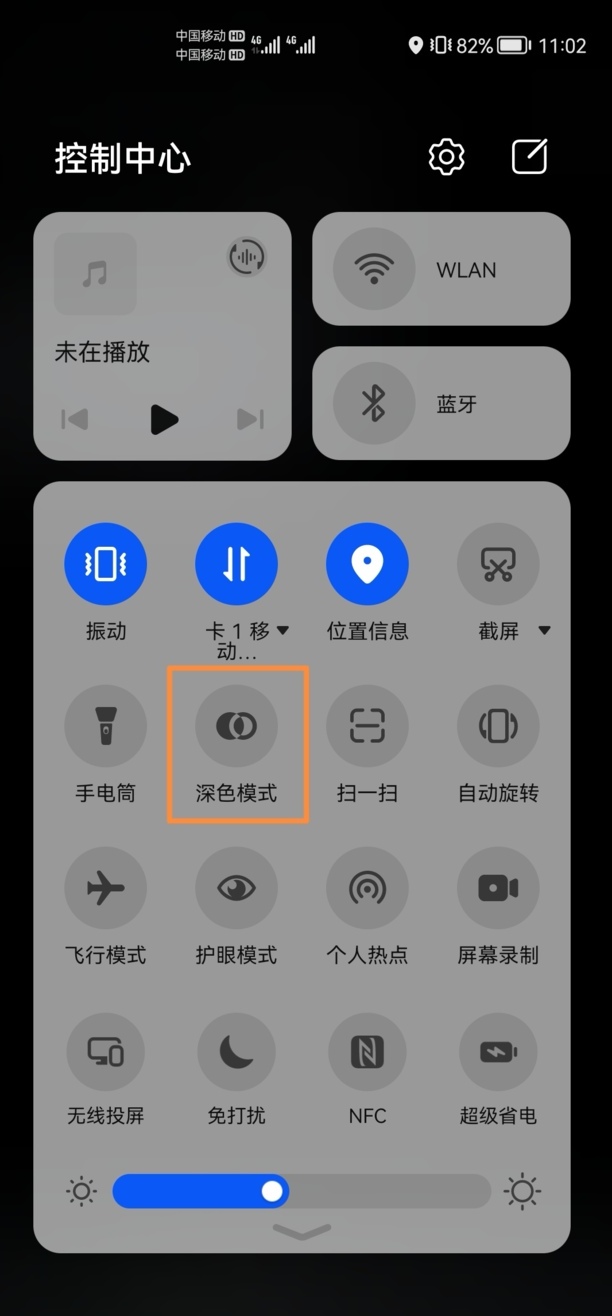Toggle the WLAN switch
The image size is (612, 1316).
(374, 269)
